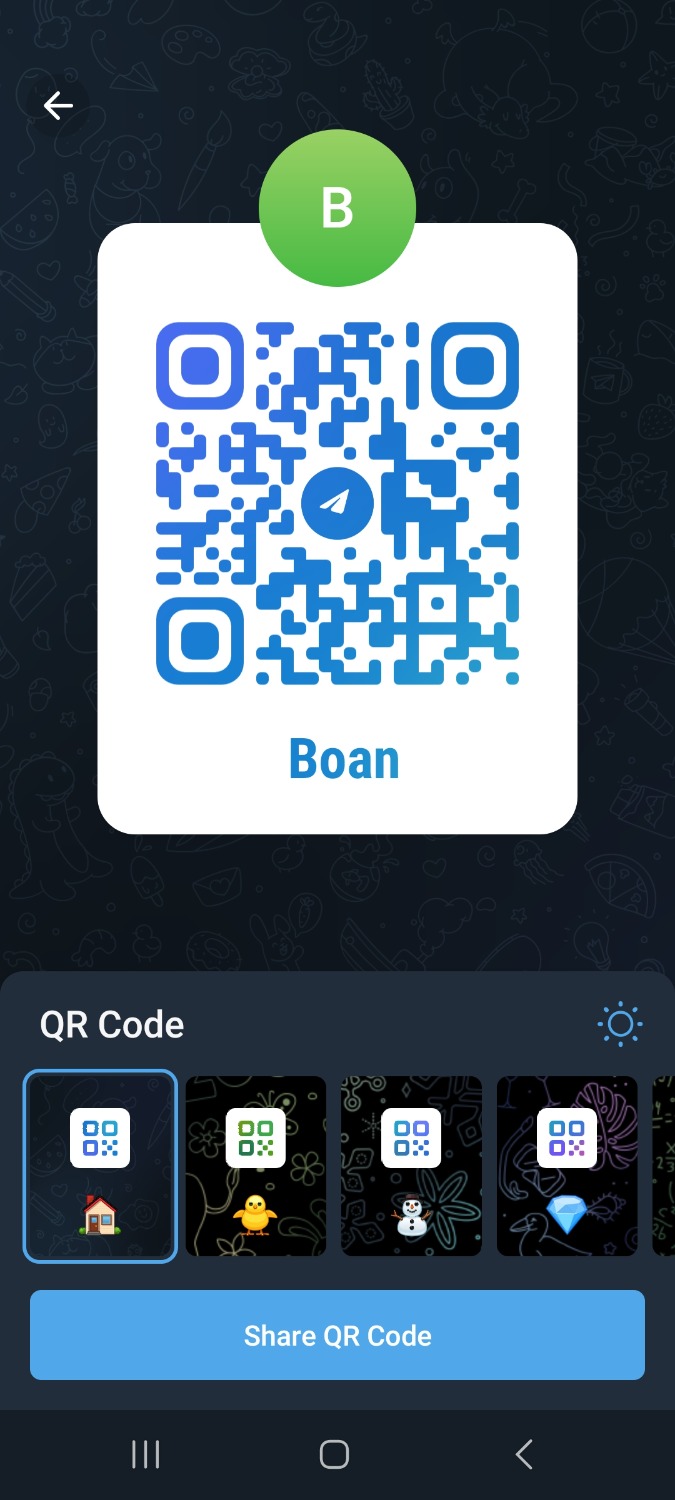Go back using the top arrow
The width and height of the screenshot is (675, 1500).
(x=58, y=105)
